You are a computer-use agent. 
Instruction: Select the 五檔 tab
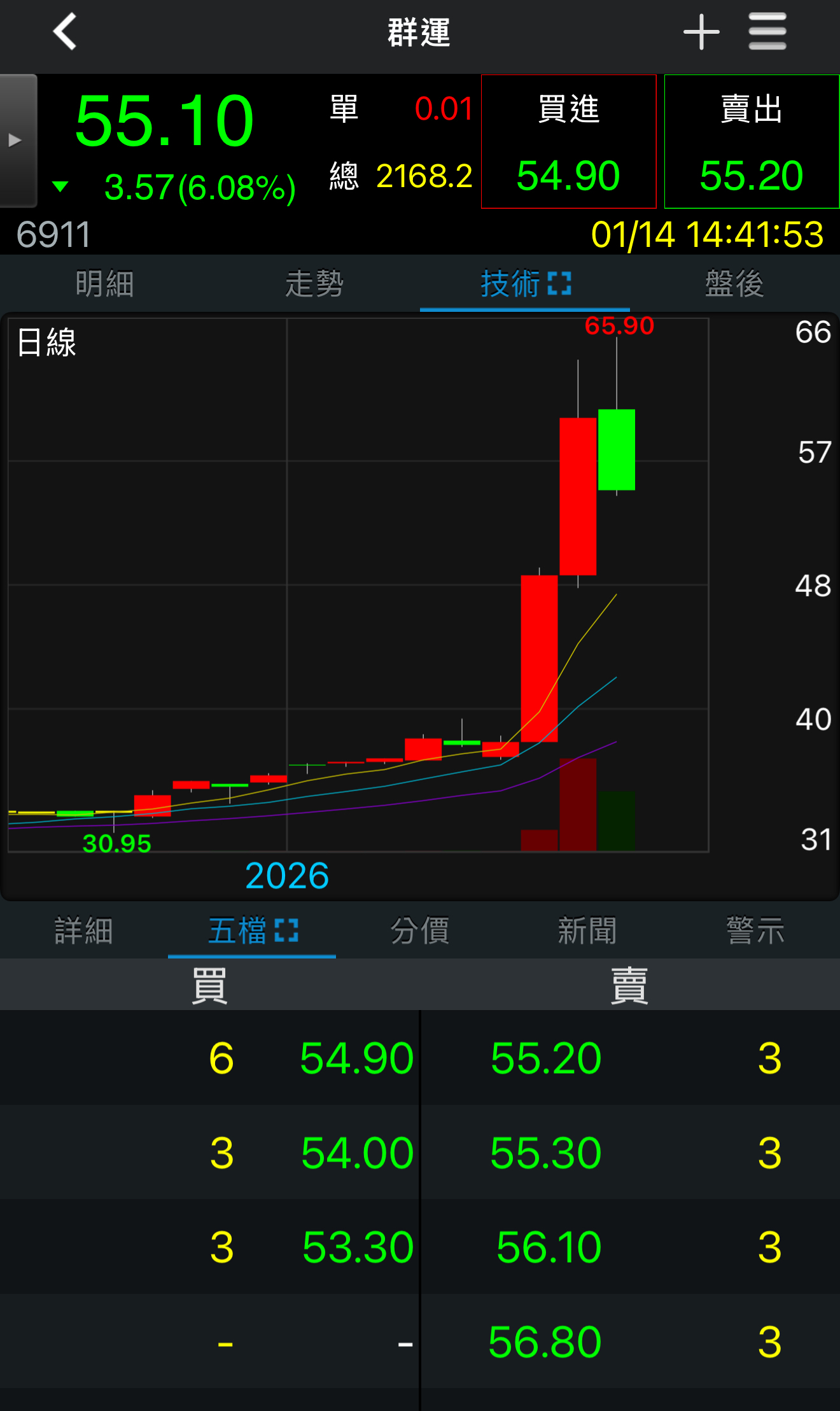pyautogui.click(x=252, y=930)
